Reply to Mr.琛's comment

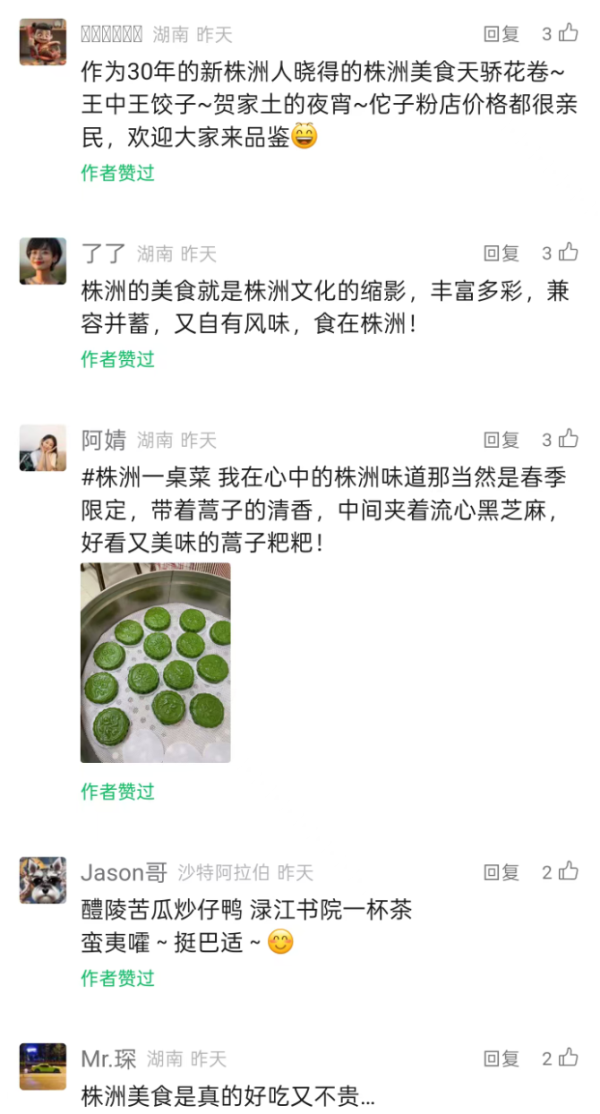[501, 1059]
